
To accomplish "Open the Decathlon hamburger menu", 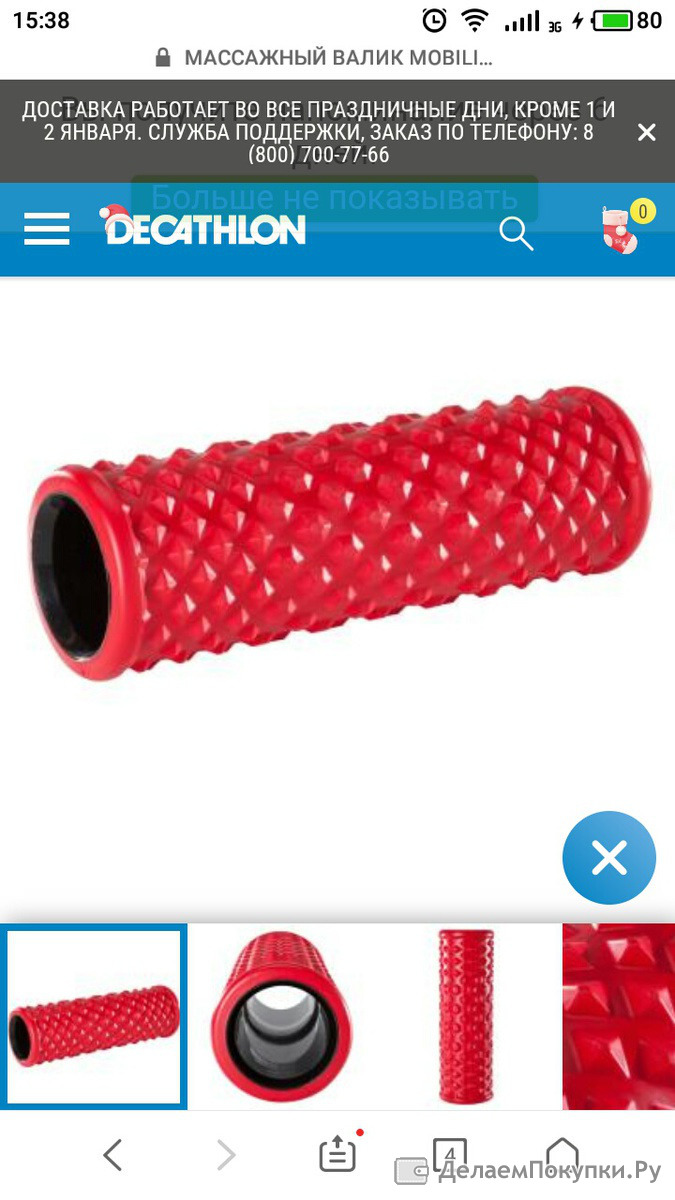I will click(x=46, y=229).
